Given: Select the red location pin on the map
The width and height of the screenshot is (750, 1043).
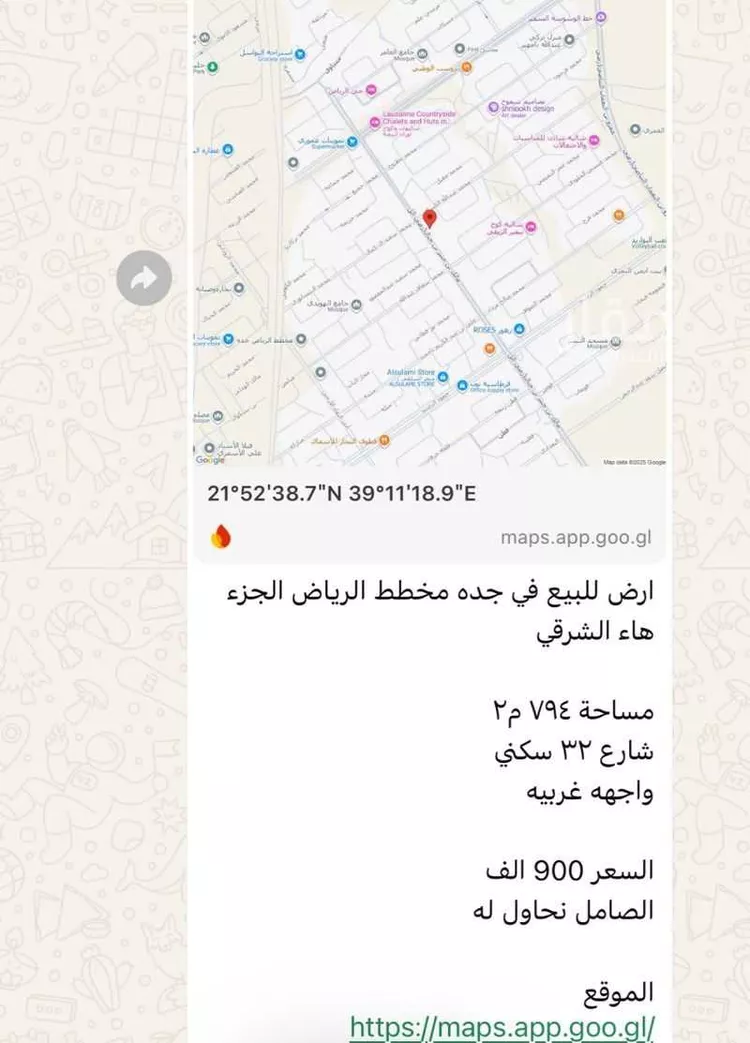Looking at the screenshot, I should coord(430,219).
